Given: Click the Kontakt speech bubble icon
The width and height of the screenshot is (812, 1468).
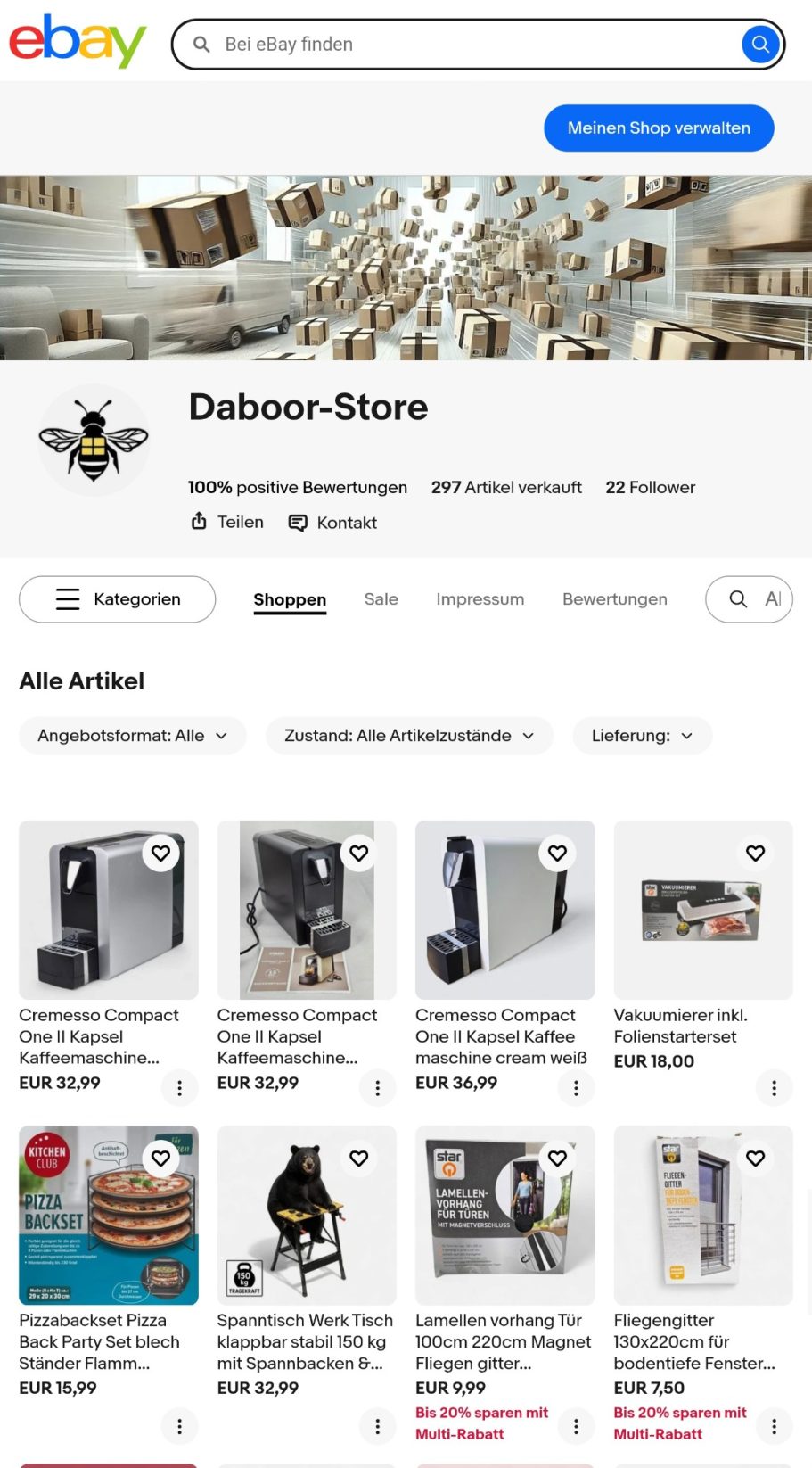Looking at the screenshot, I should point(298,523).
